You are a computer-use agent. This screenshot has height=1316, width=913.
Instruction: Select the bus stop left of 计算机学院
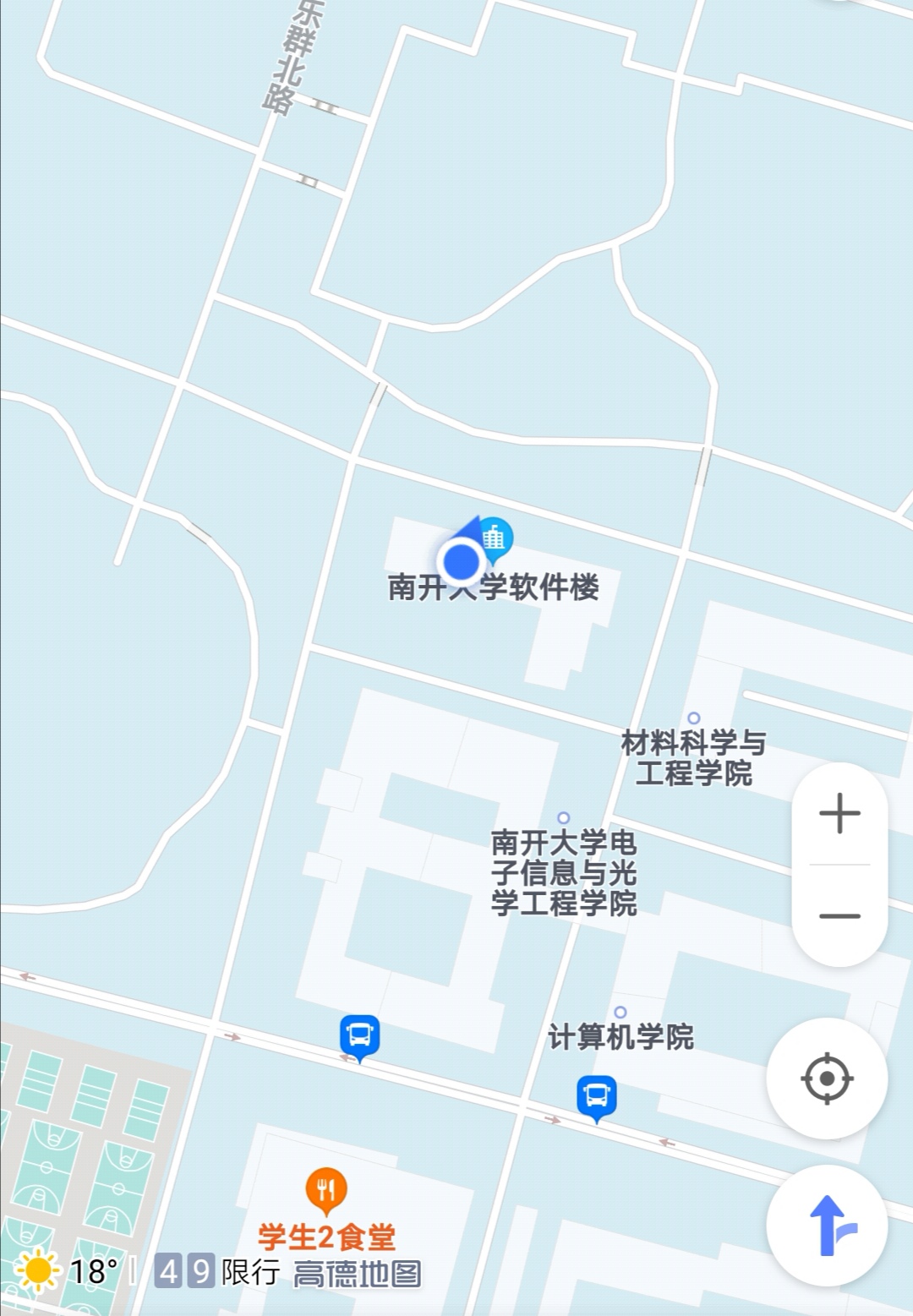[360, 1036]
